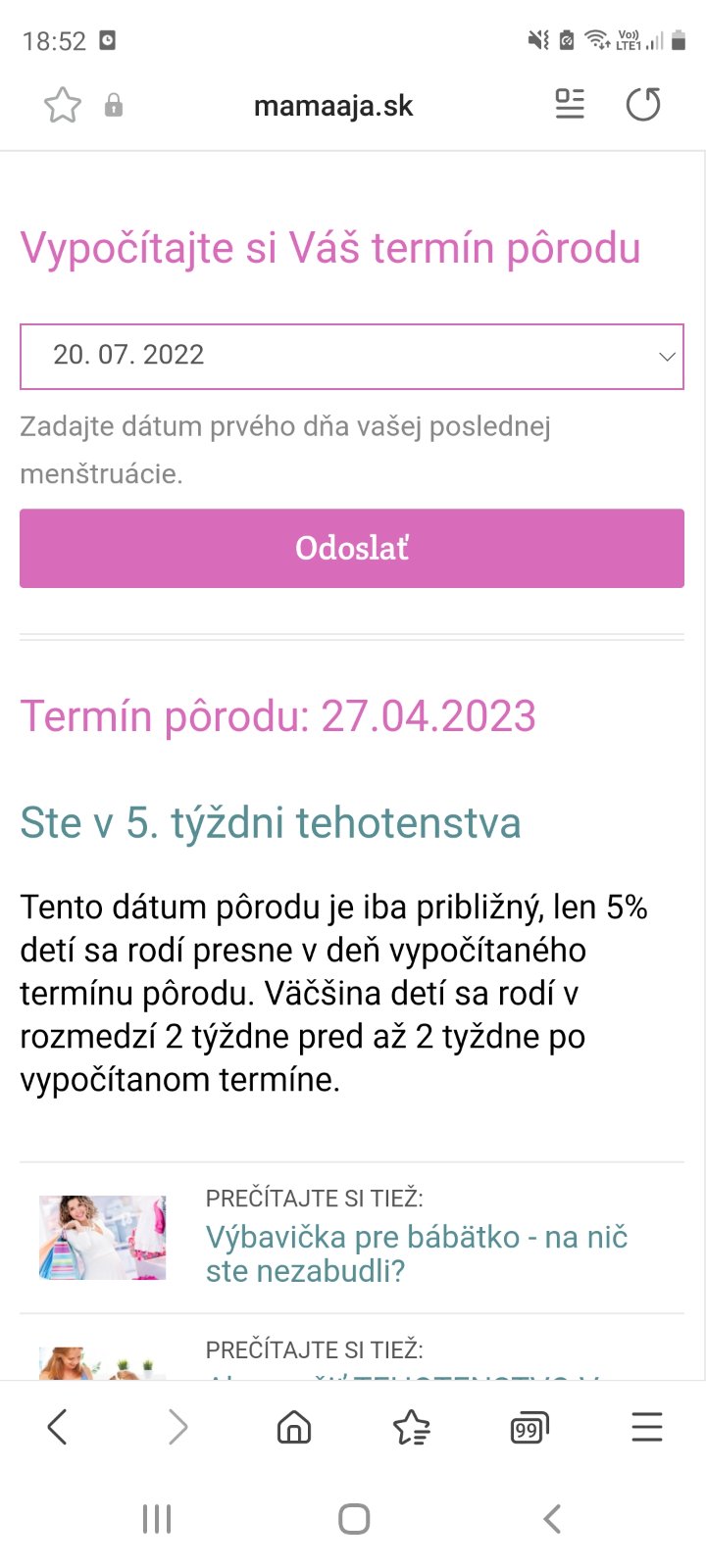Viewport: 706px width, 1568px height.
Task: View the 99 open tabs
Action: click(529, 1428)
